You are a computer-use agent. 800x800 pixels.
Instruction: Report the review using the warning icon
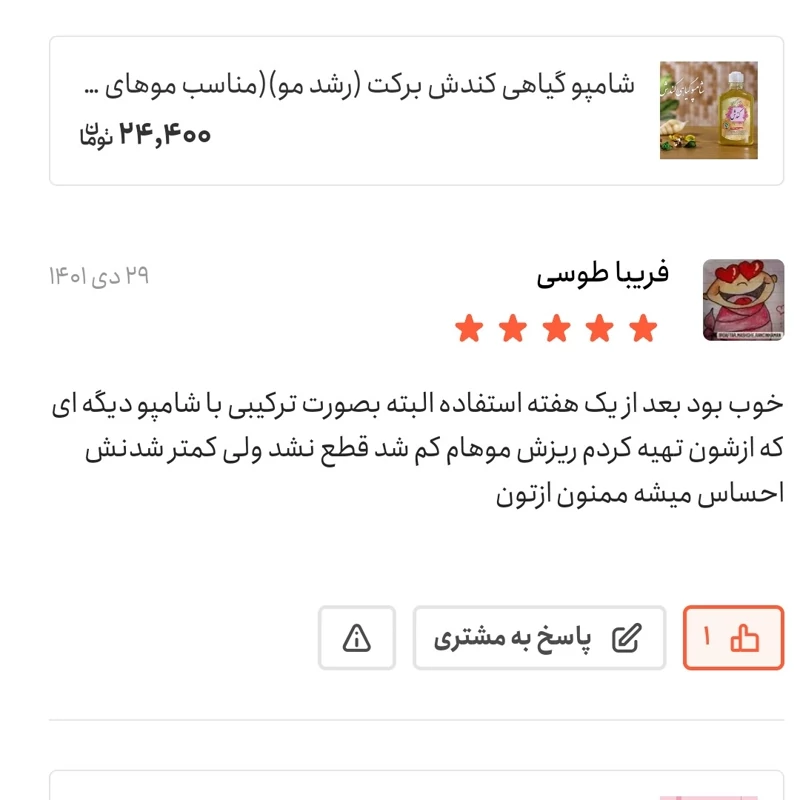(x=357, y=638)
